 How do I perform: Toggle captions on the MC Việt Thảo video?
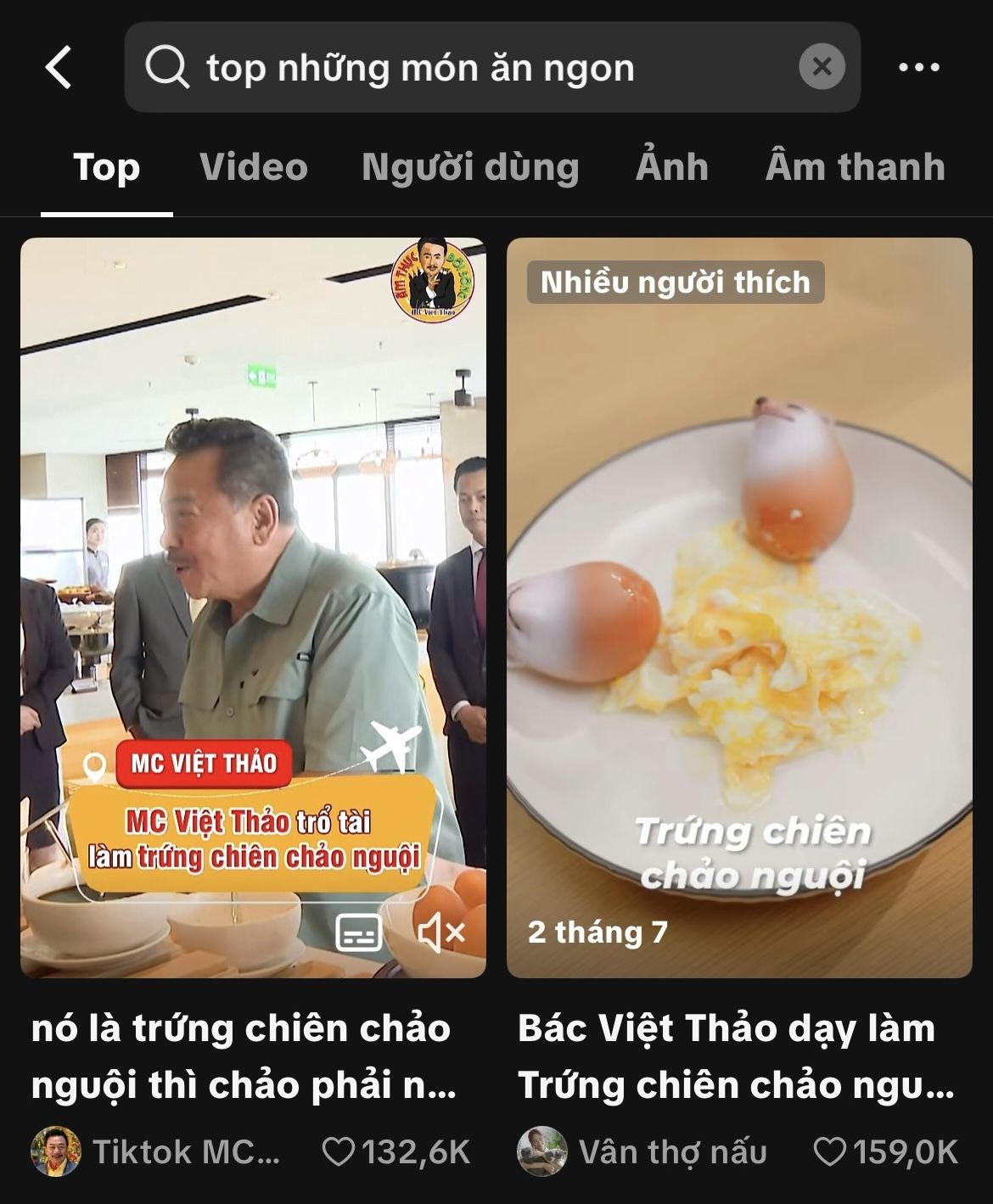coord(358,933)
